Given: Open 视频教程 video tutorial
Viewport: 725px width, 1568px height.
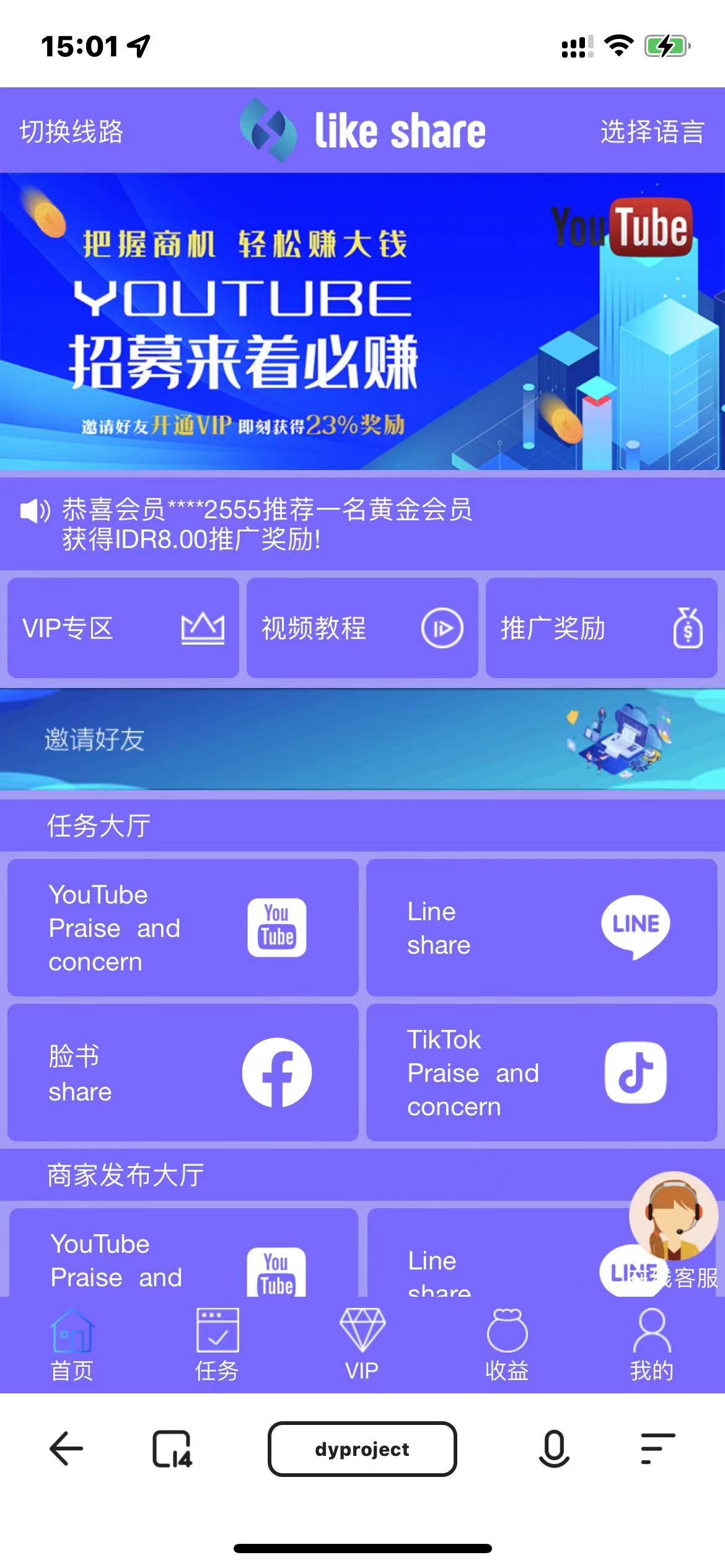Looking at the screenshot, I should 362,628.
